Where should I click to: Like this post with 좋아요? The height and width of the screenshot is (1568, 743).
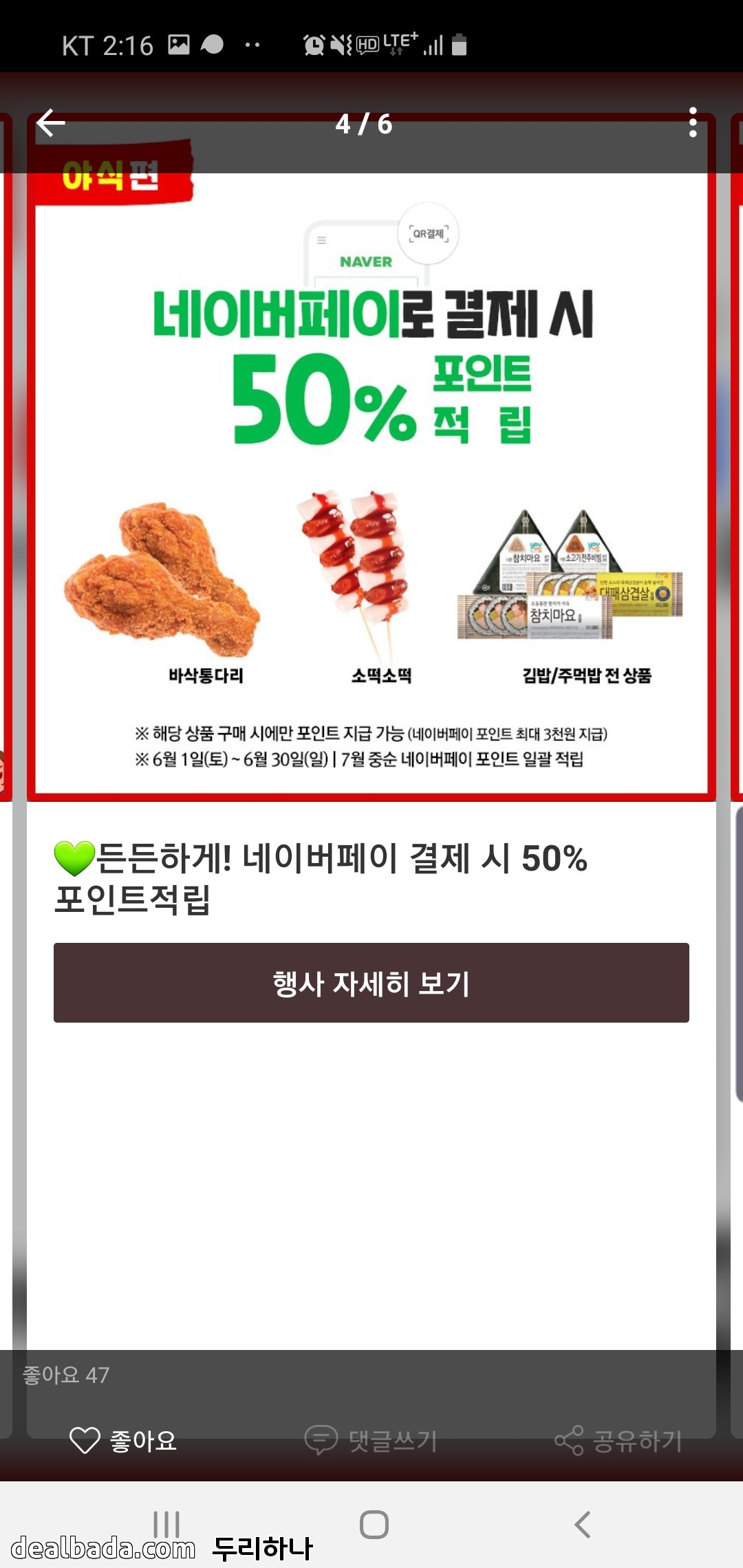click(124, 1440)
